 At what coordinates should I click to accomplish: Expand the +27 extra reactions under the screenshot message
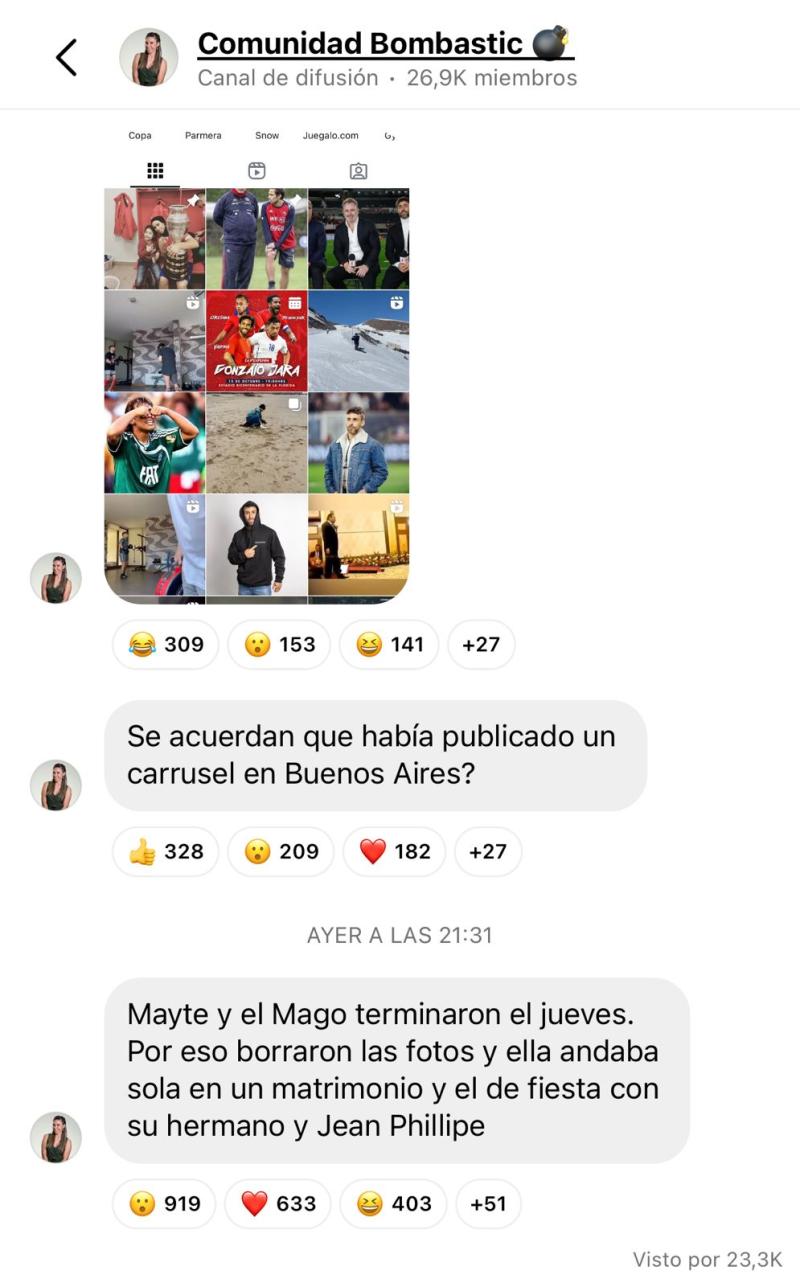[x=482, y=645]
